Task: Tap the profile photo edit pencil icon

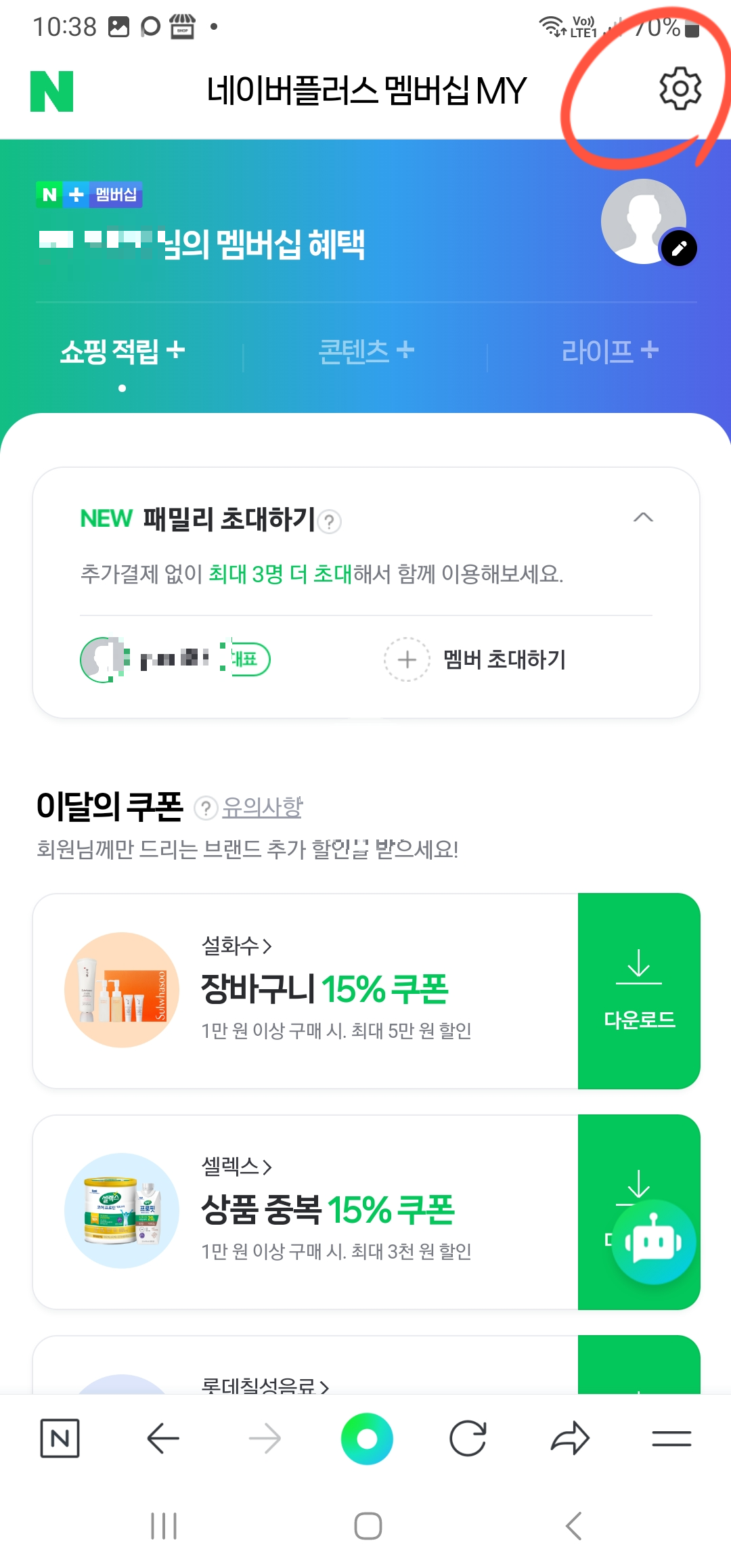Action: (x=679, y=248)
